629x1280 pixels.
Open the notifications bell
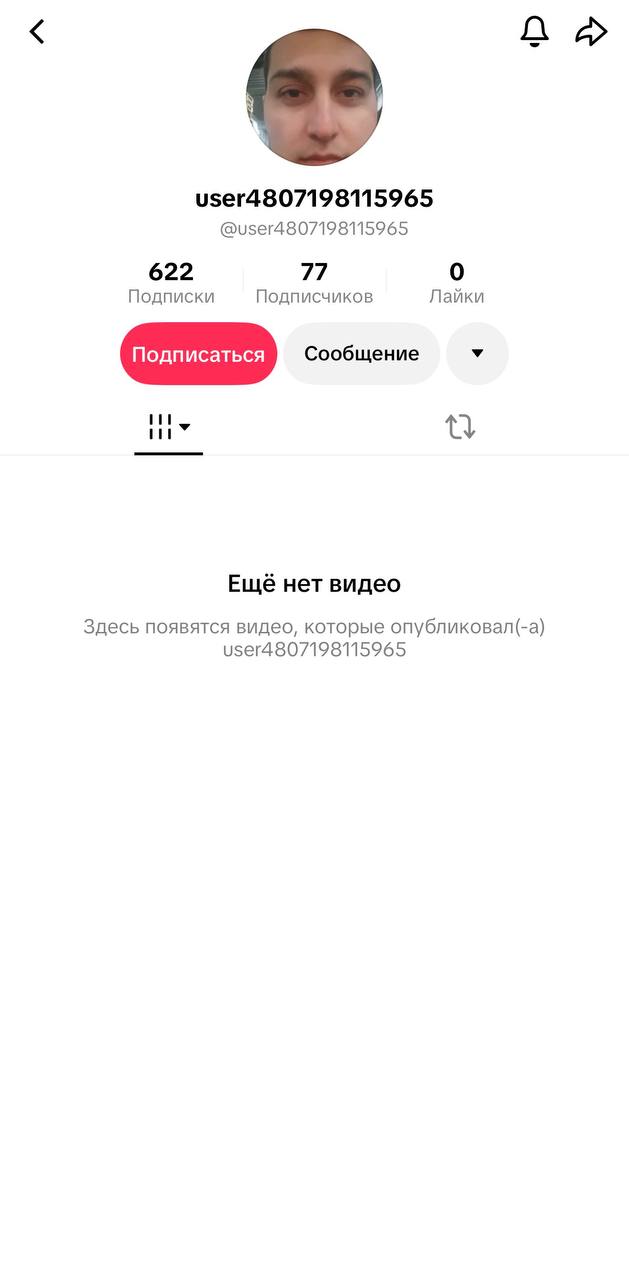tap(535, 32)
